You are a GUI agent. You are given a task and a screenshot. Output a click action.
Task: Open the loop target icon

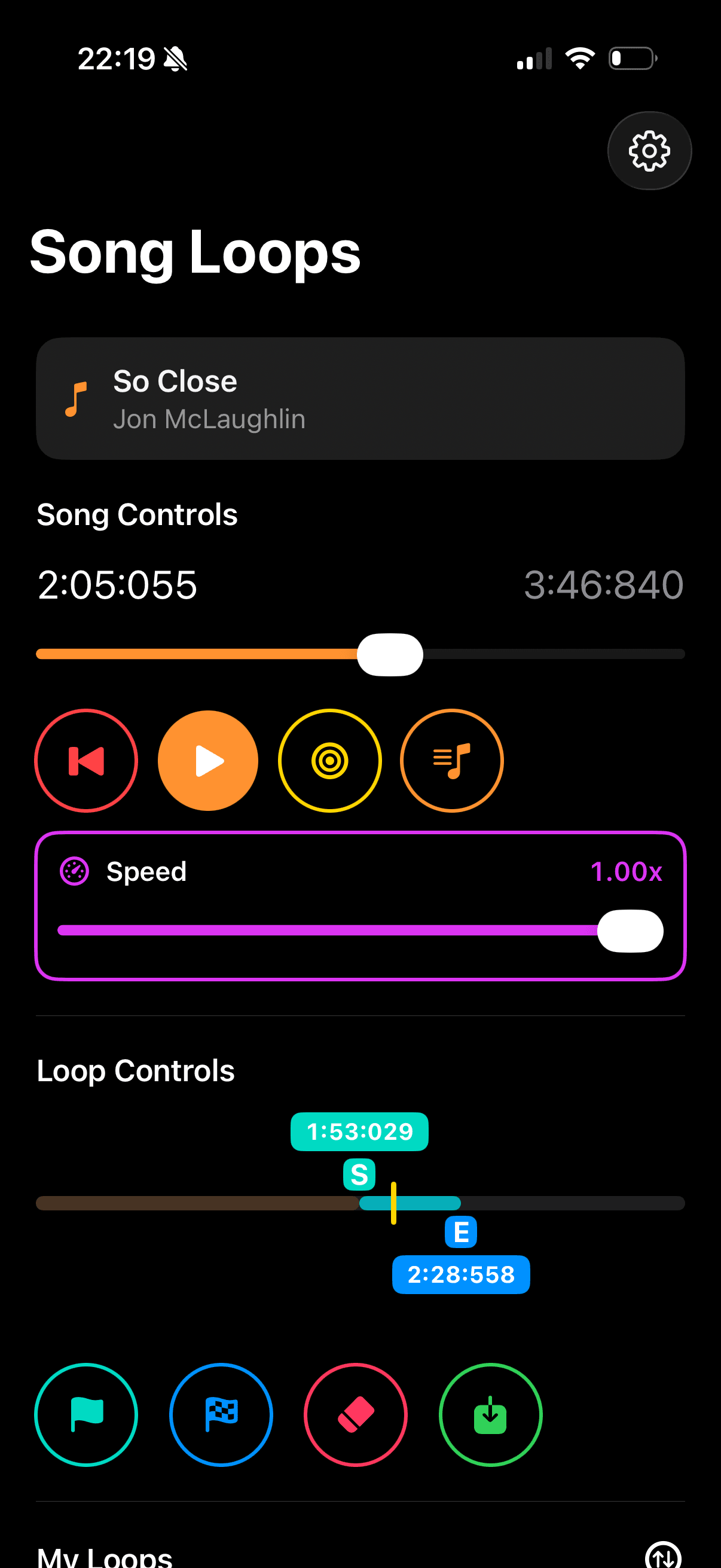(x=329, y=759)
